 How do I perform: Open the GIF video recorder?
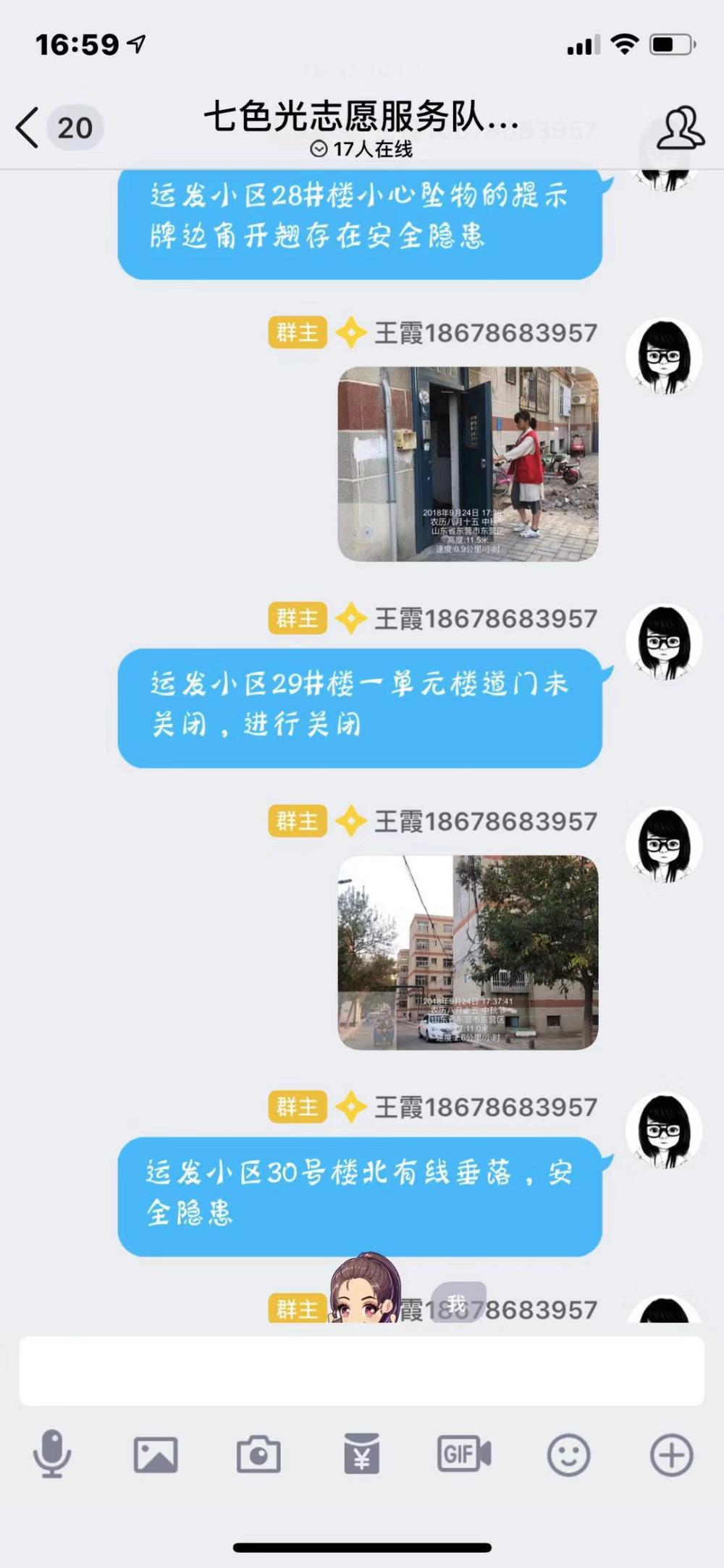[464, 1454]
